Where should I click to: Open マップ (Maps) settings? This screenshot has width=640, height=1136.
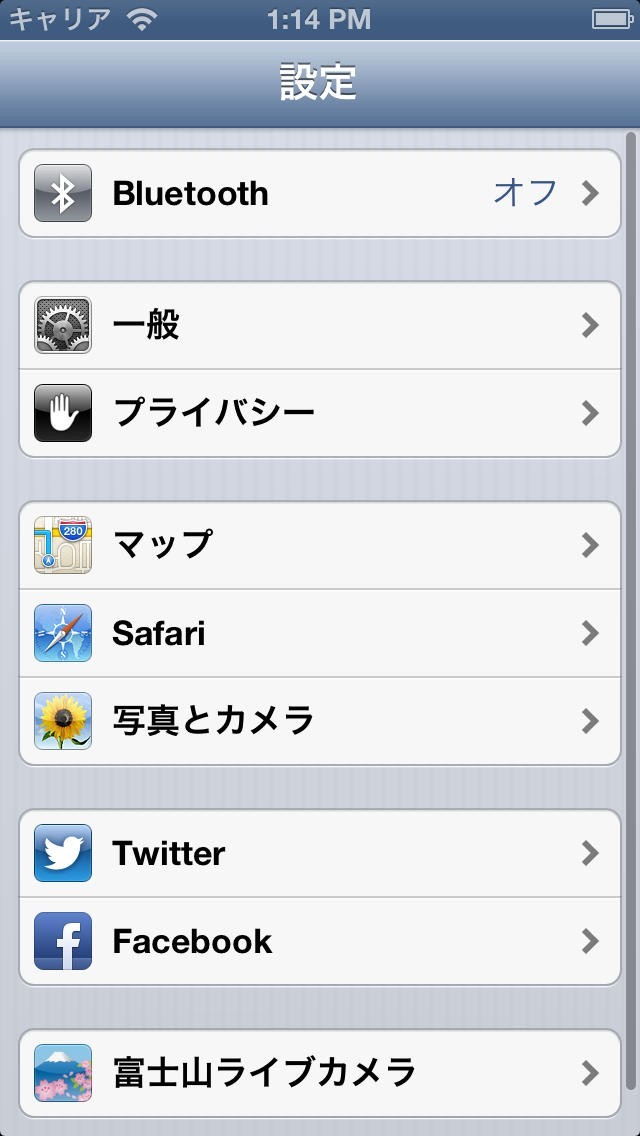click(320, 545)
